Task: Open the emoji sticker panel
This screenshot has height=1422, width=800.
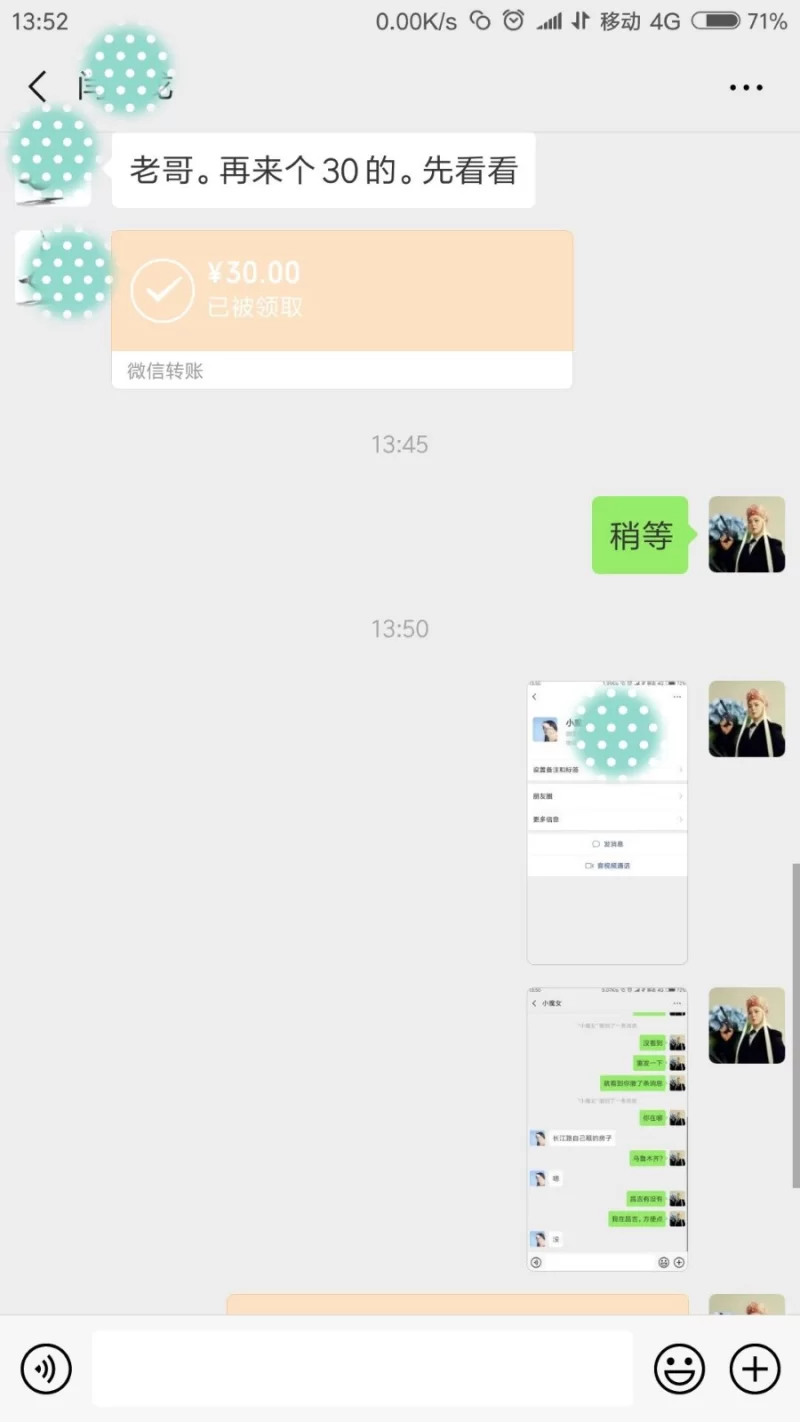Action: [679, 1368]
